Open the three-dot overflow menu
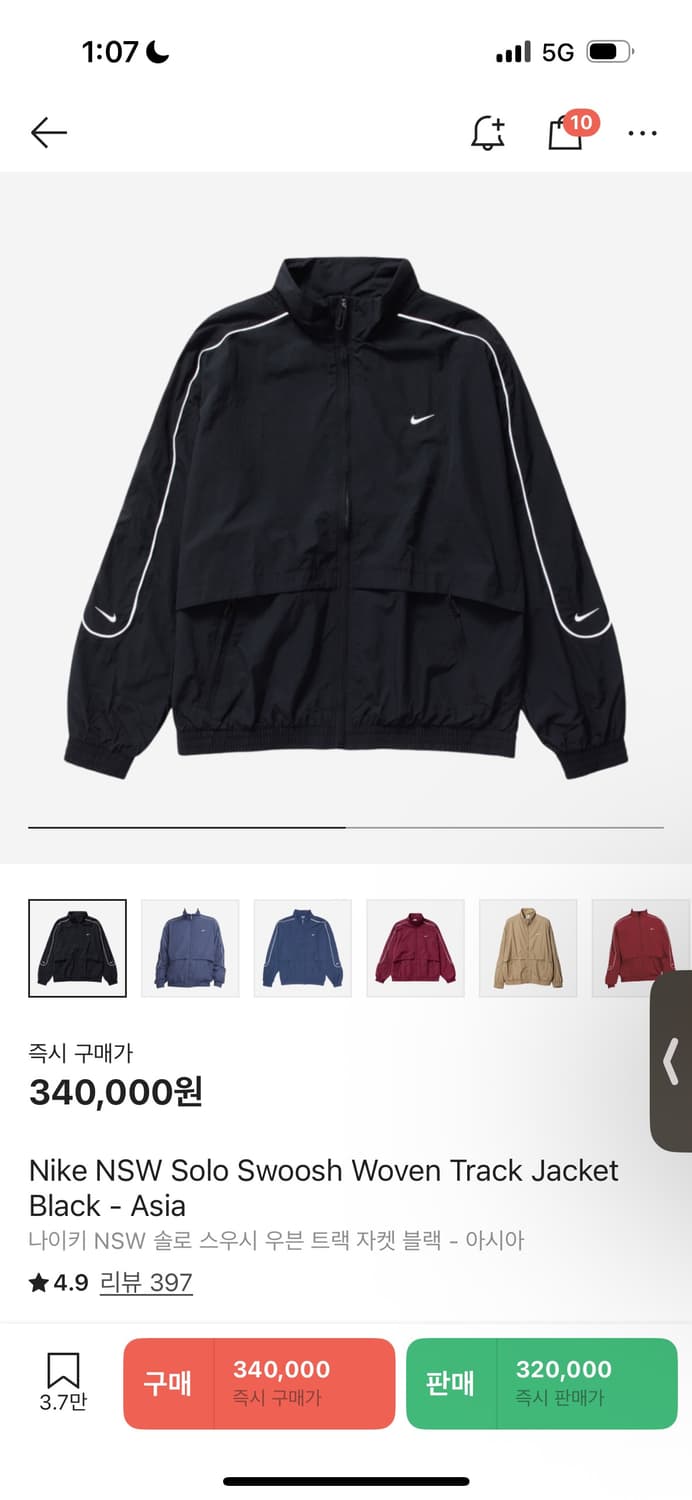 pos(642,132)
